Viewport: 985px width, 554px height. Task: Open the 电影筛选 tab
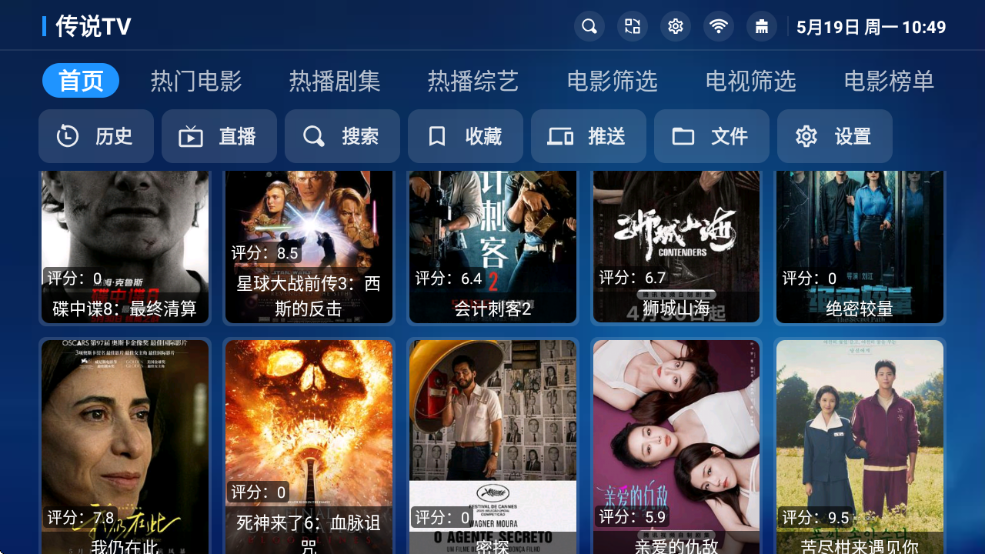pyautogui.click(x=612, y=81)
